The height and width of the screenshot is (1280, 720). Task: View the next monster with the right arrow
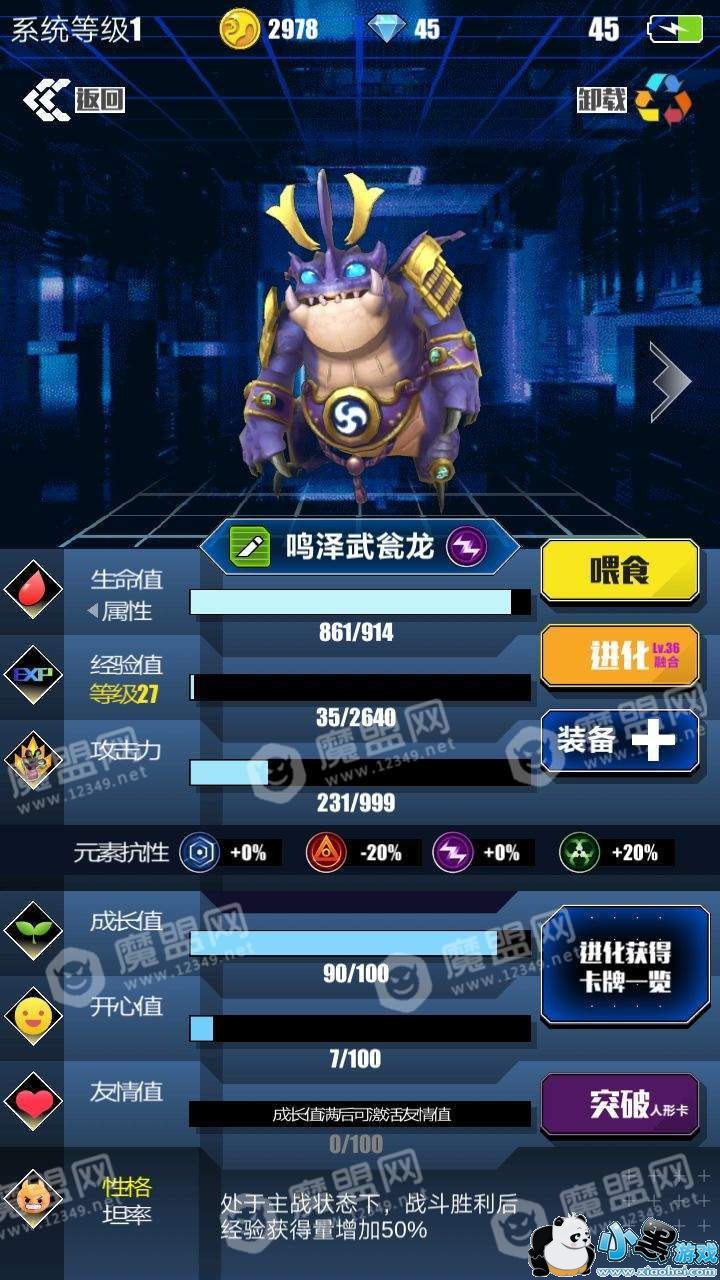[x=669, y=381]
